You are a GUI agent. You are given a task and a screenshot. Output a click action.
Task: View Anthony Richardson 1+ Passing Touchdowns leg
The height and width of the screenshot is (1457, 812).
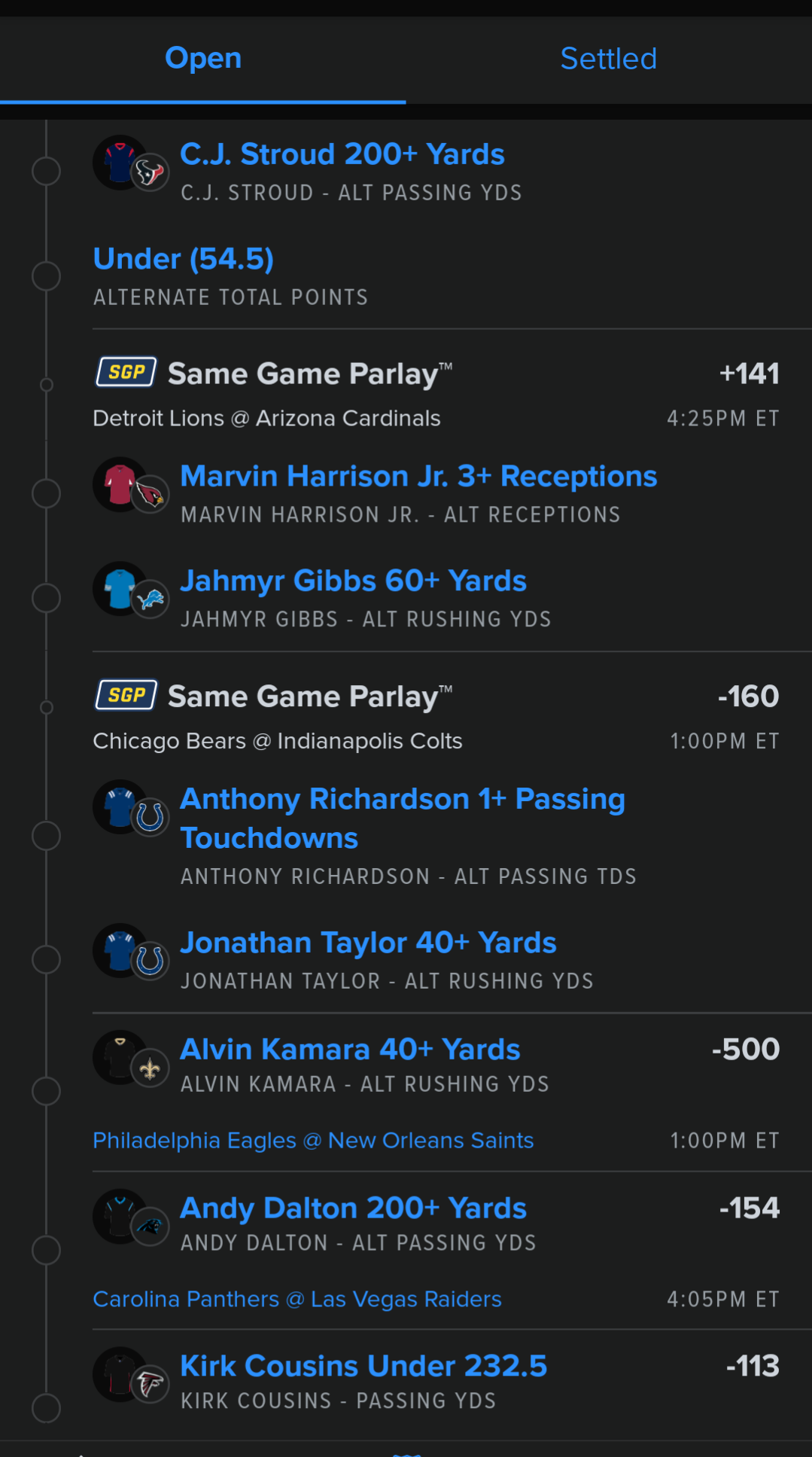(x=403, y=818)
